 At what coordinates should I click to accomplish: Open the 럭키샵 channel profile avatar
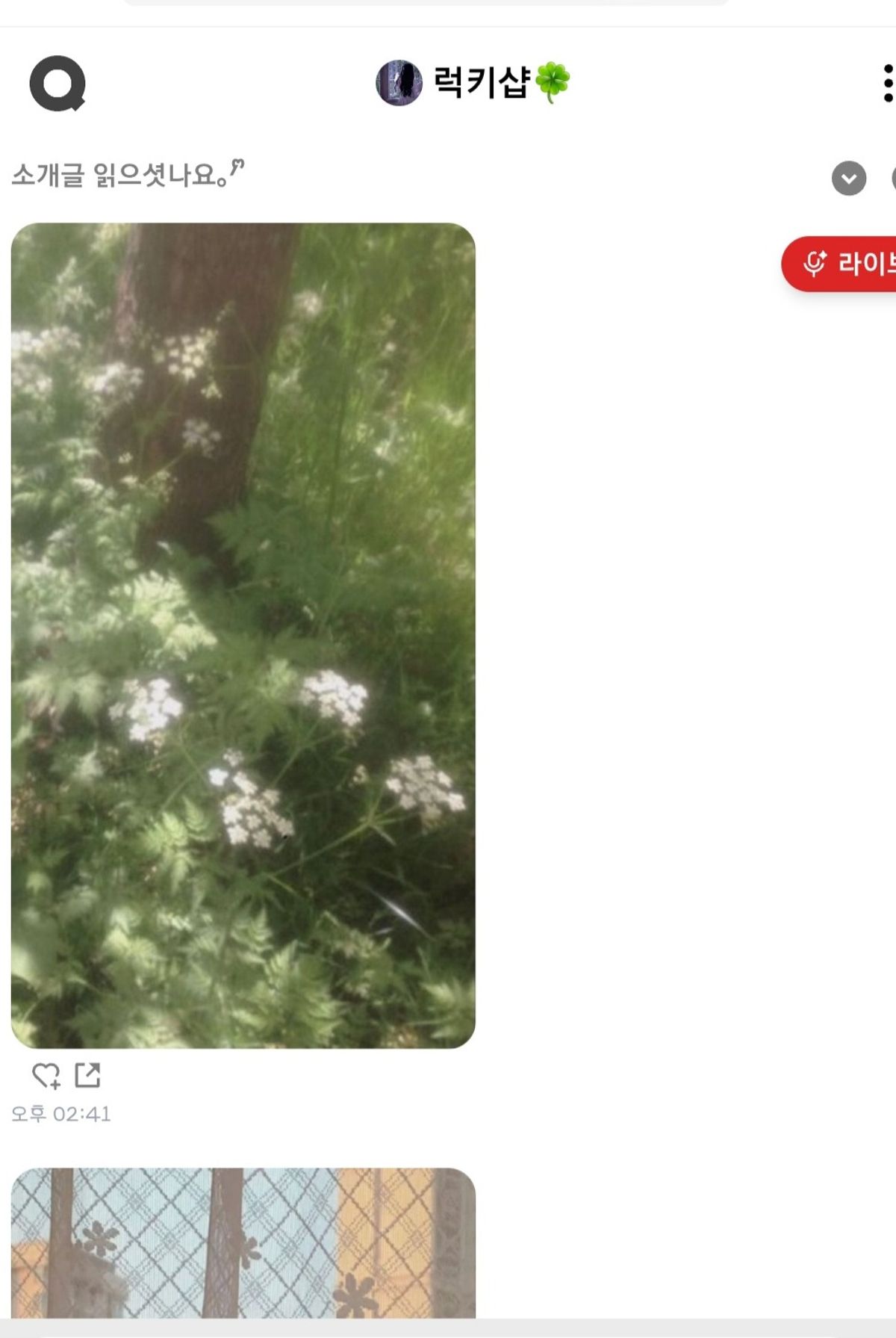tap(401, 84)
